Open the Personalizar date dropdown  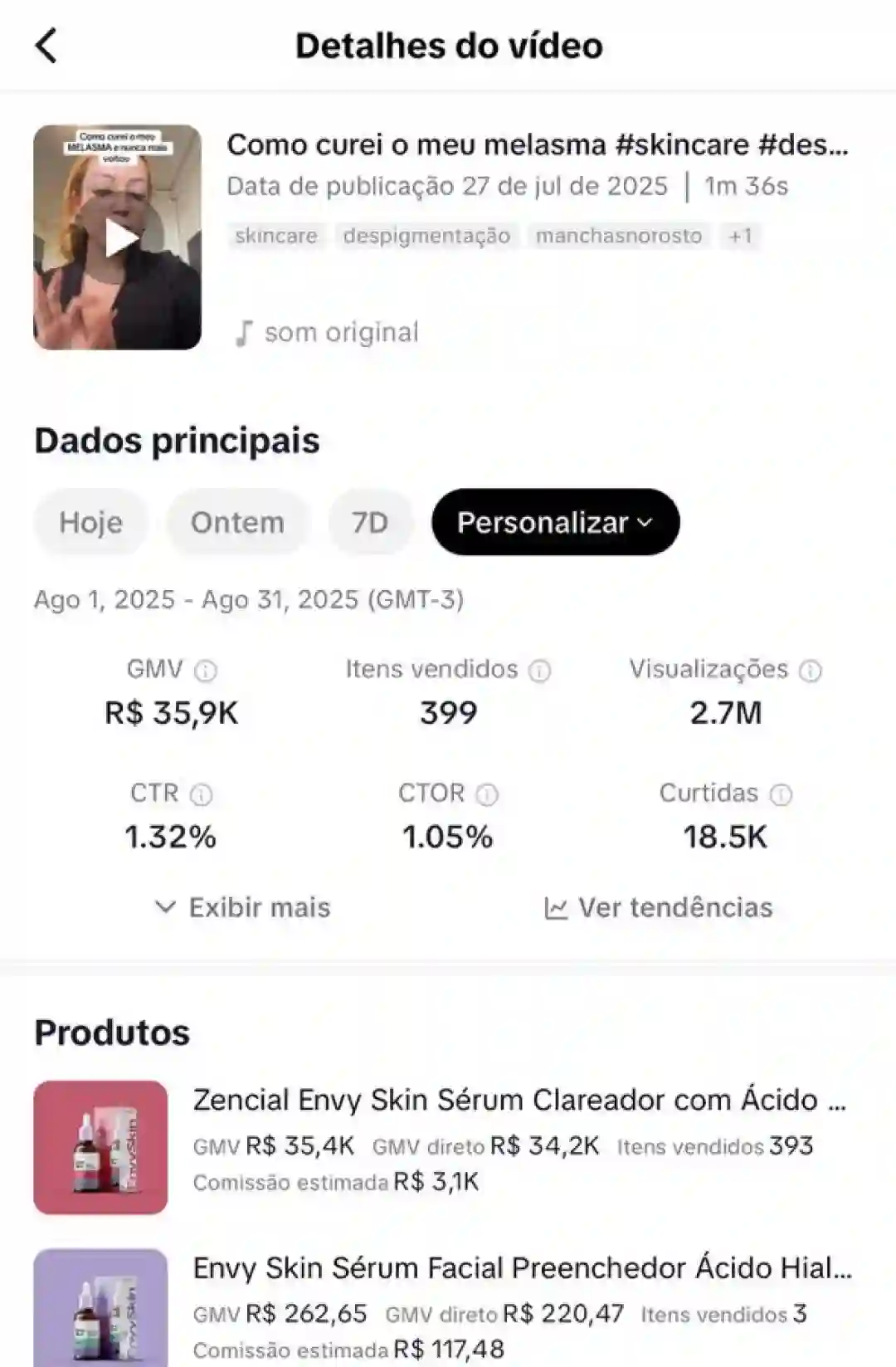(555, 522)
